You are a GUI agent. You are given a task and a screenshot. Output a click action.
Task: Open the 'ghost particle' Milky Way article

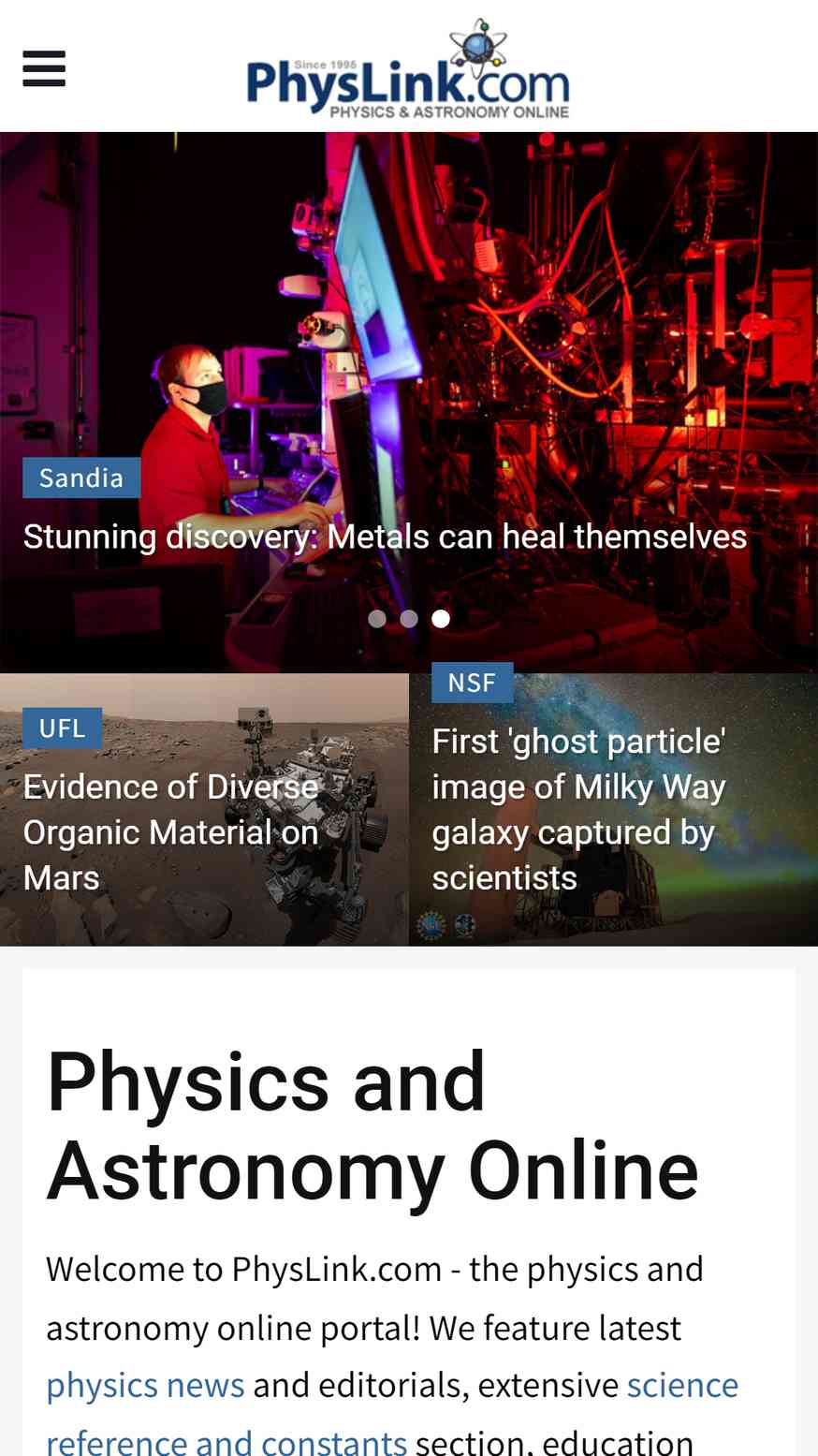pyautogui.click(x=577, y=809)
